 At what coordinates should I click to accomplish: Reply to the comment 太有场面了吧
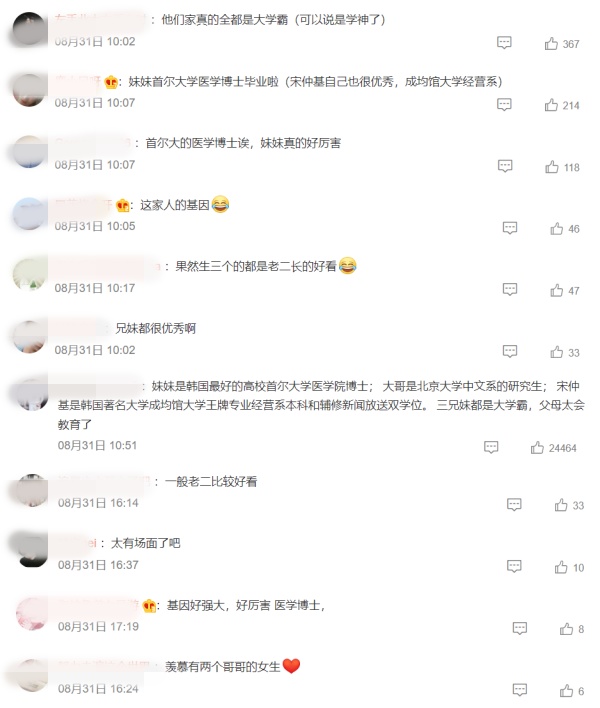coord(514,567)
